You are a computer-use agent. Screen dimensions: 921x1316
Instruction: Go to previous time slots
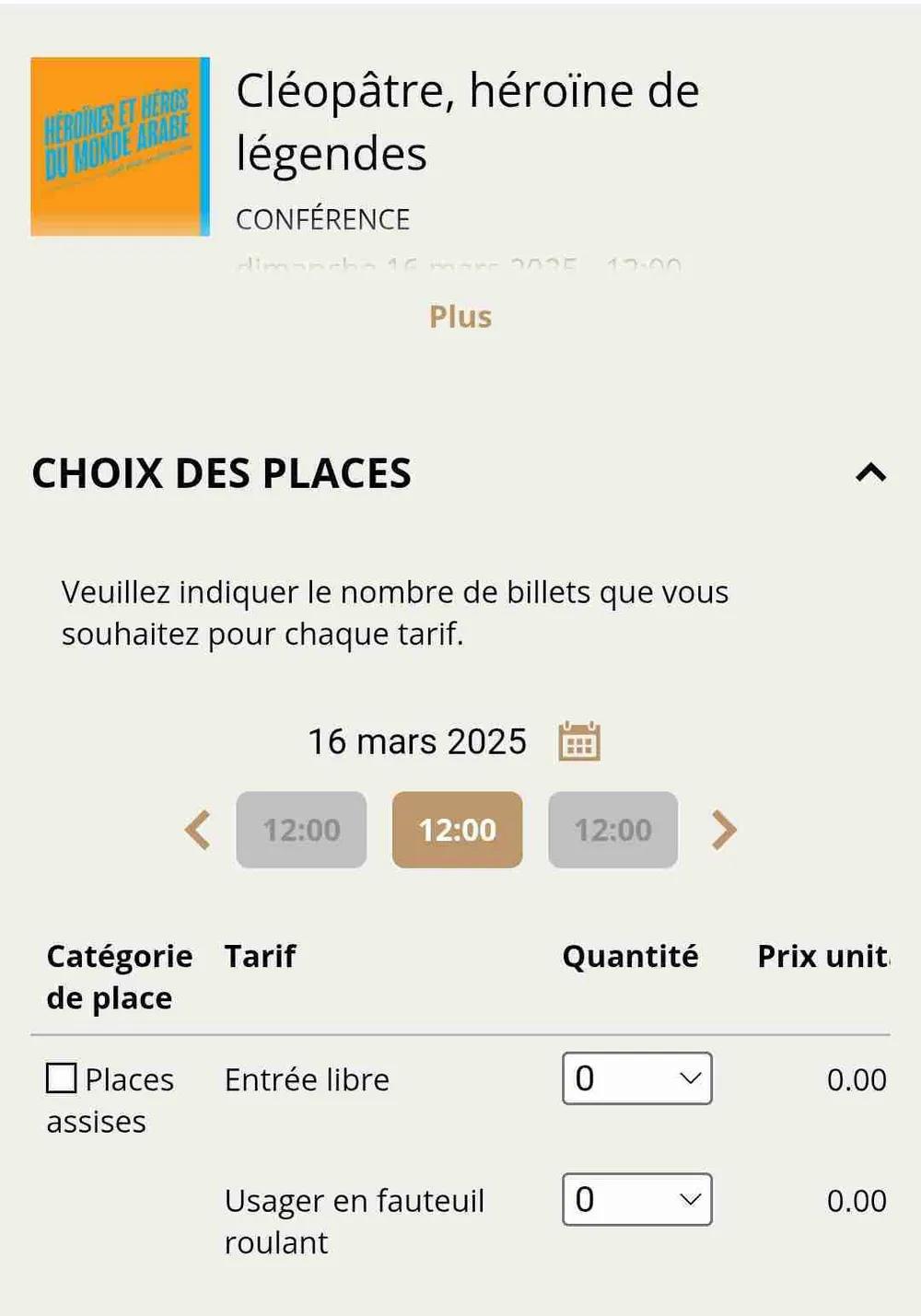tap(198, 830)
